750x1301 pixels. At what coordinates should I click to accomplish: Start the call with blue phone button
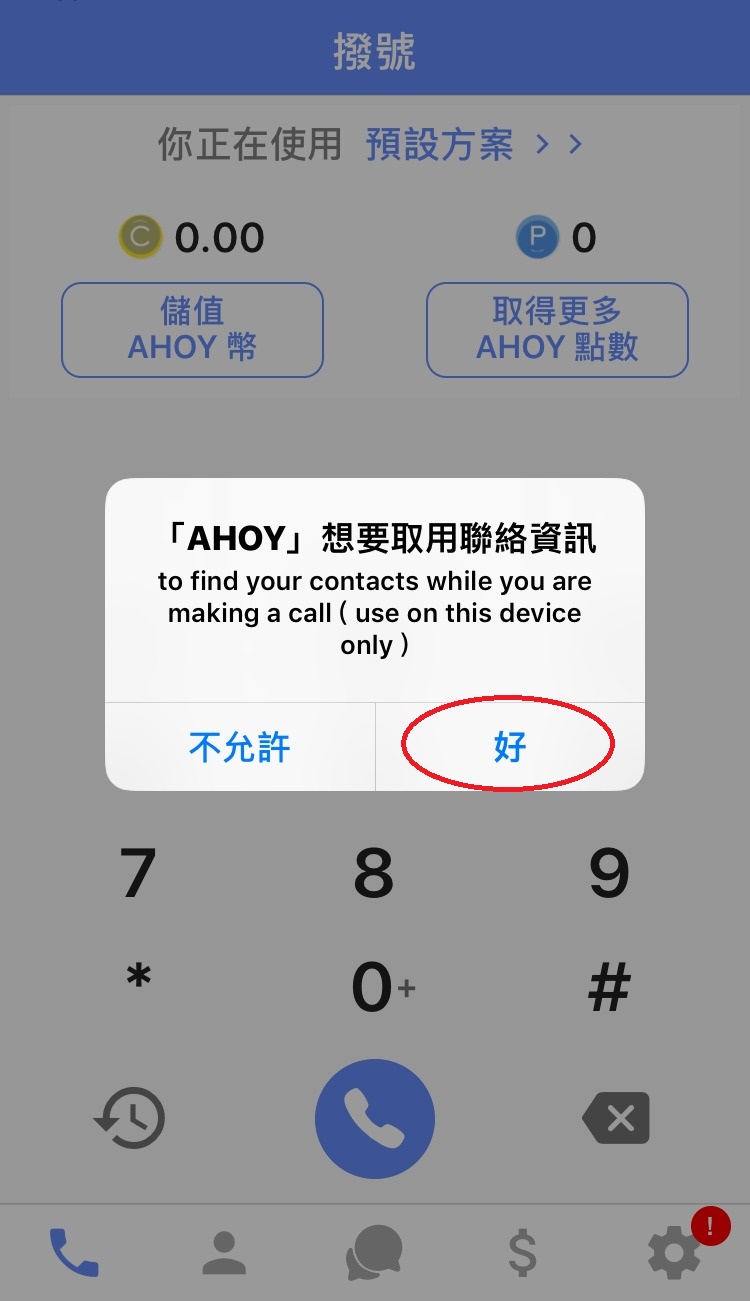375,1119
